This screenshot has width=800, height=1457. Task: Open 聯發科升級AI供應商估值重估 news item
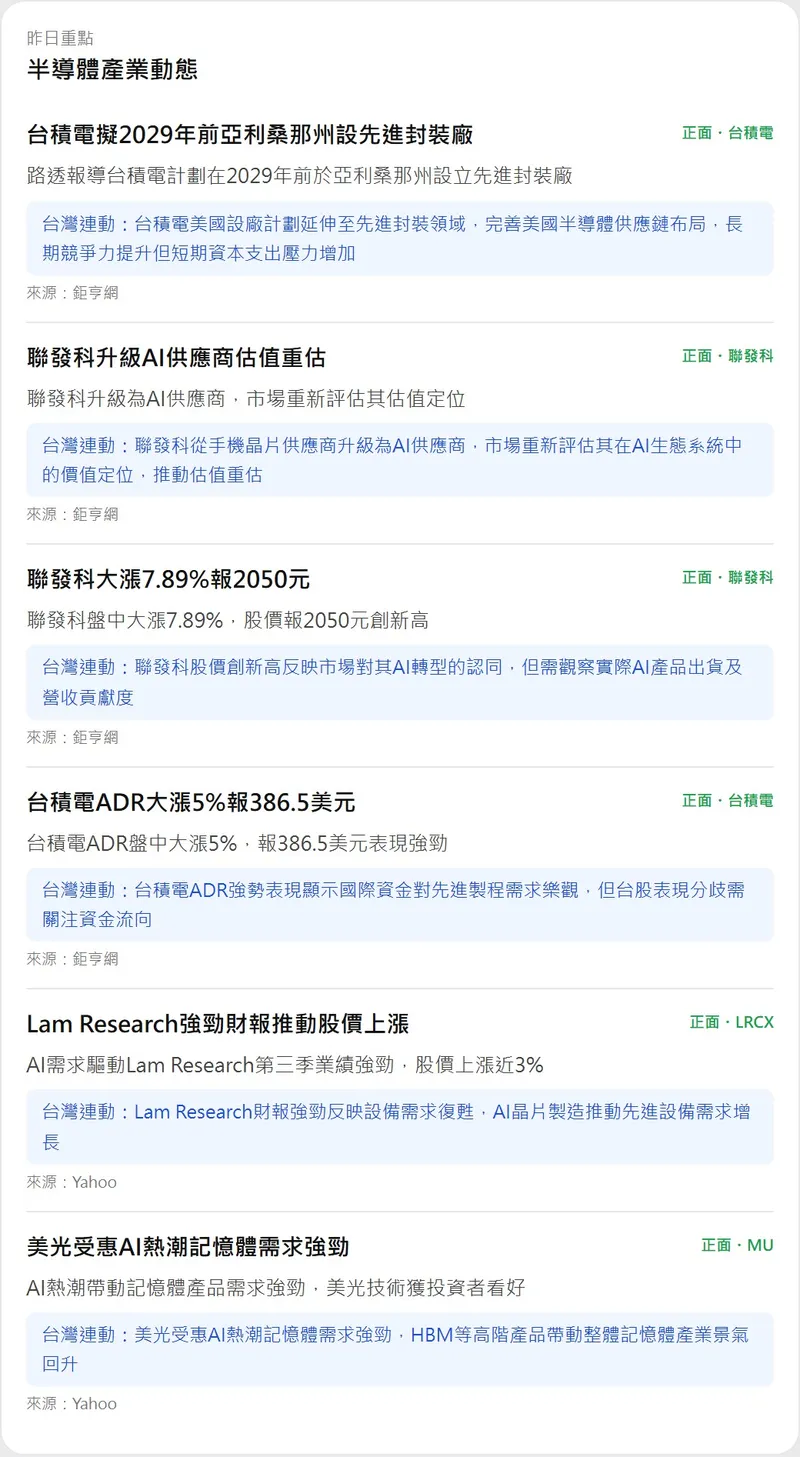pos(176,357)
